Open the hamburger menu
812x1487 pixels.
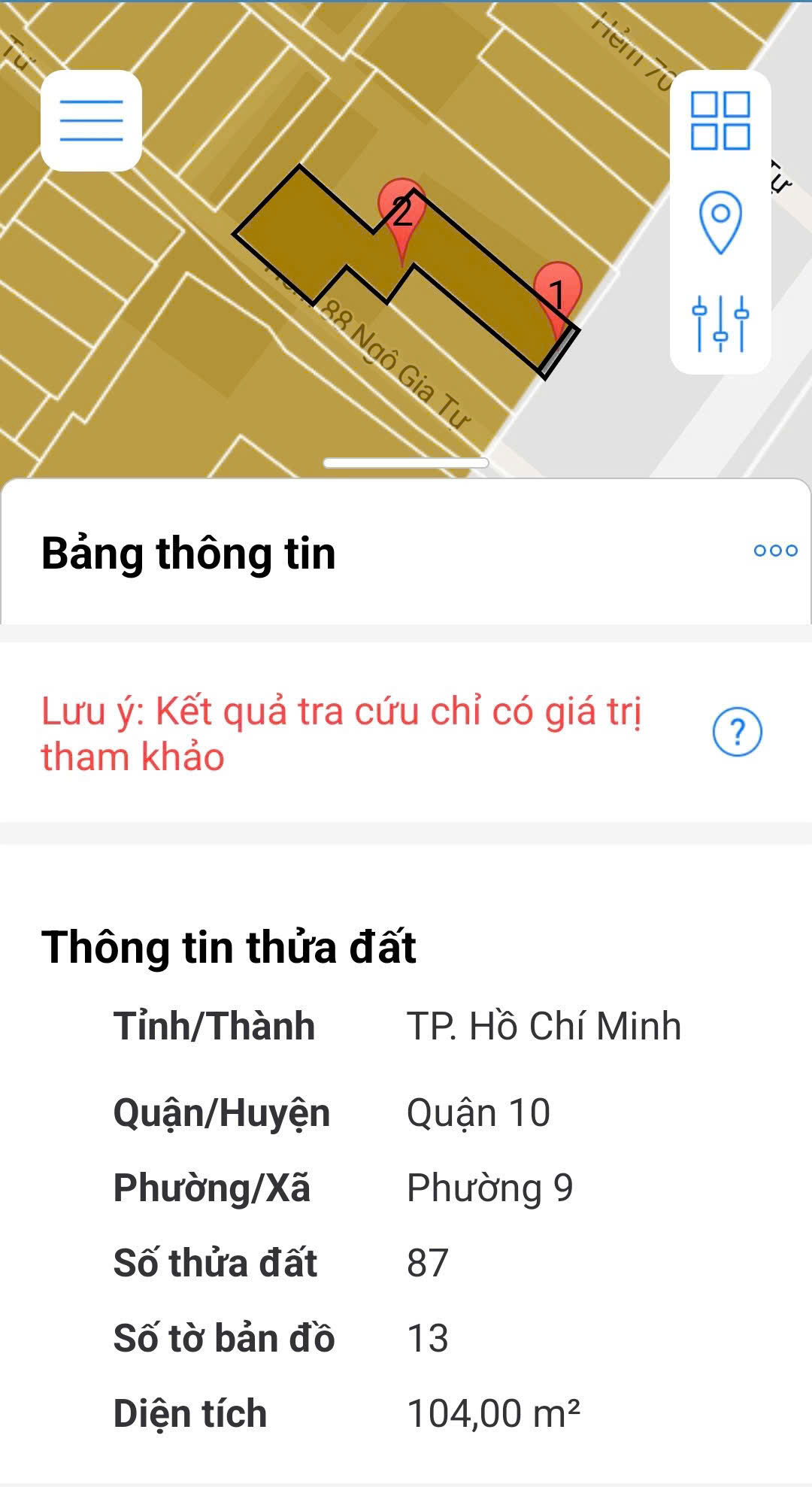[x=91, y=121]
